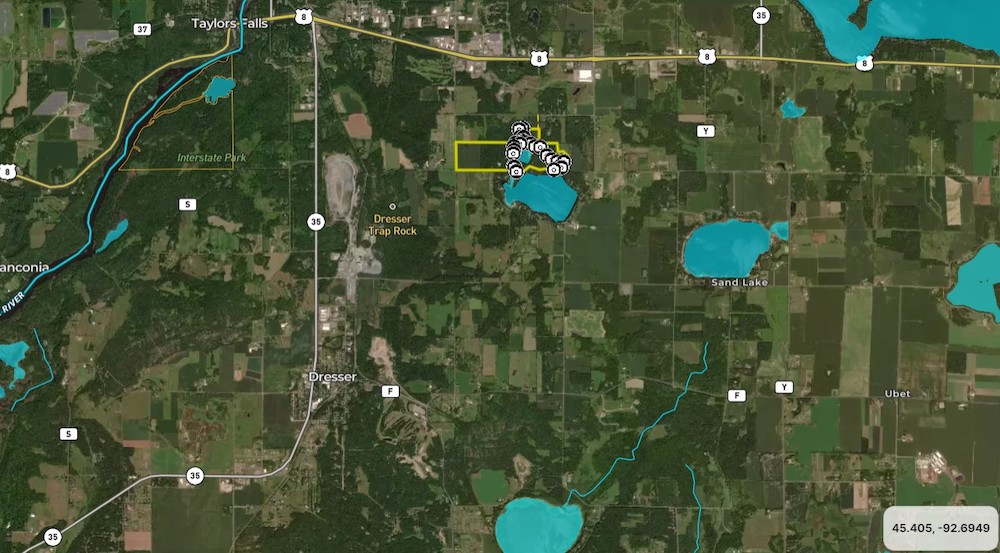This screenshot has height=553, width=1000.
Task: Select the yellow-outlined property parcel
Action: [x=480, y=156]
